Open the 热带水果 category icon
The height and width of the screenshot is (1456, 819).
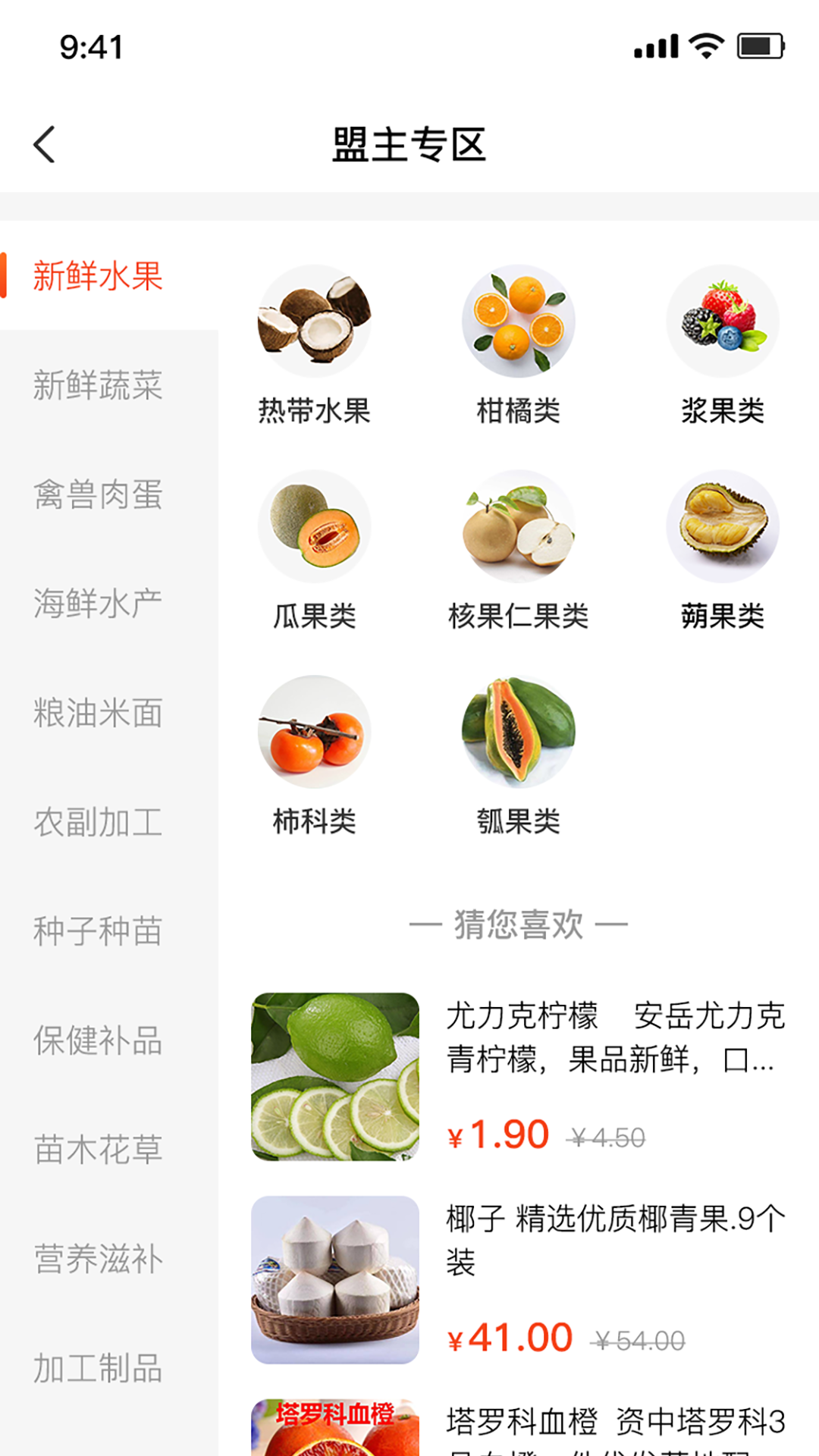[314, 322]
